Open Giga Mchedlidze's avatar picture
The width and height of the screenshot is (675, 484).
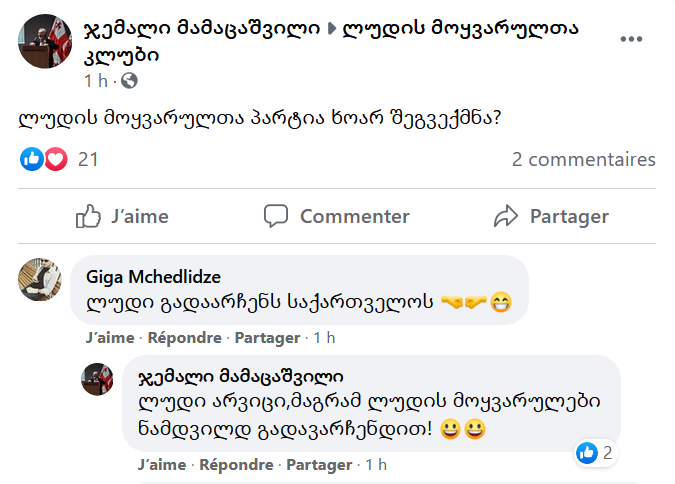tap(41, 278)
